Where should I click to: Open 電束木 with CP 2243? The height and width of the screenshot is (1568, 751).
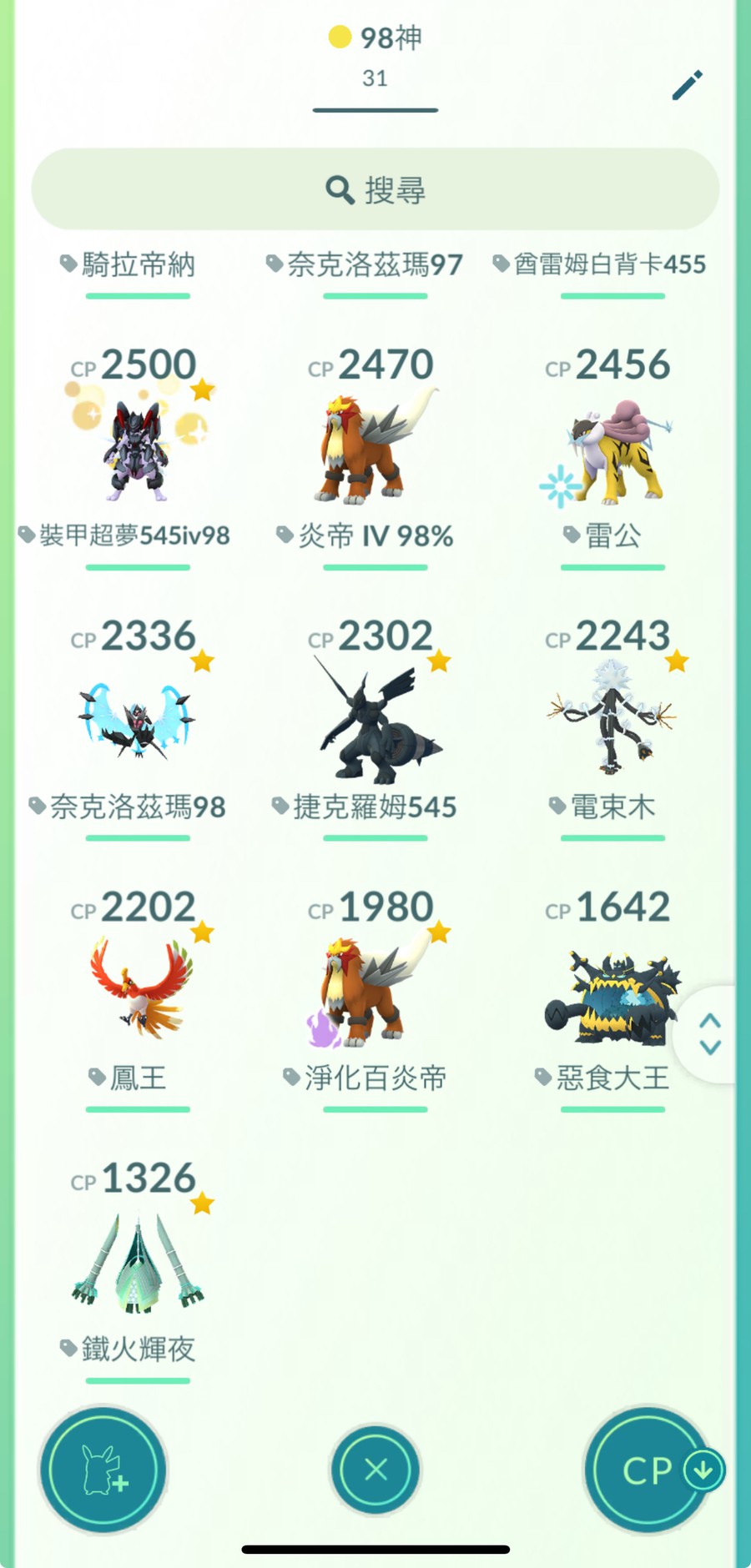pos(612,721)
